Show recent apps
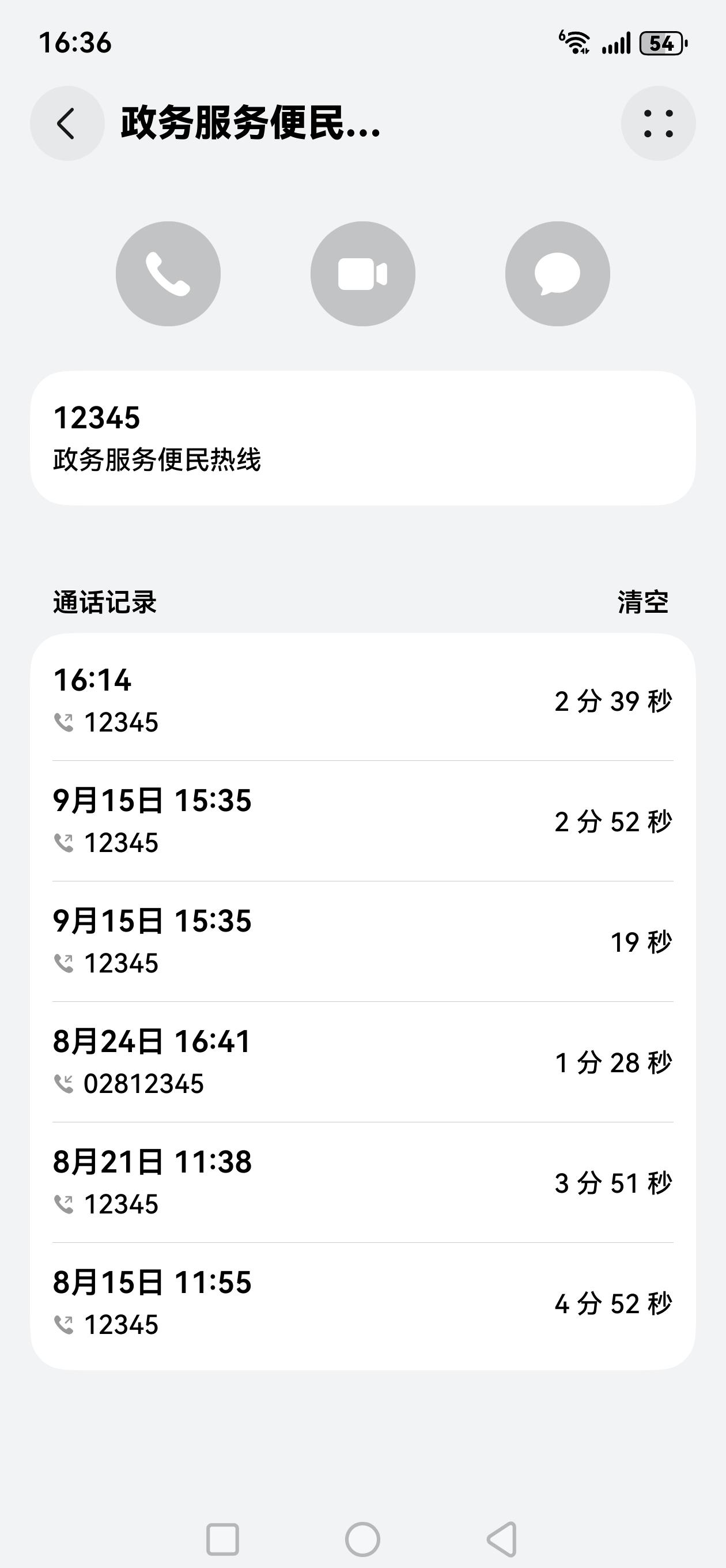Image resolution: width=726 pixels, height=1568 pixels. coord(223,1539)
